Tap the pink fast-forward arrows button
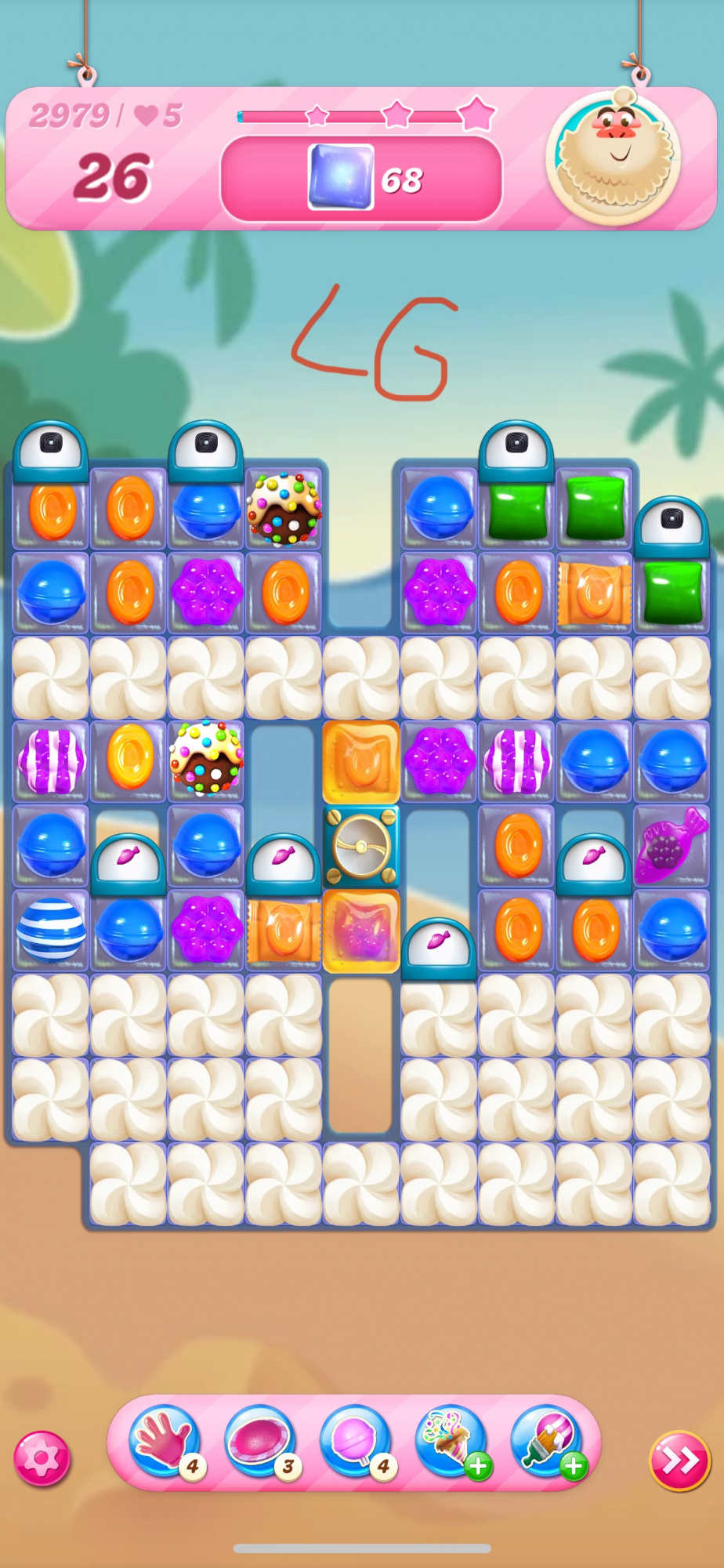 coord(679,1461)
